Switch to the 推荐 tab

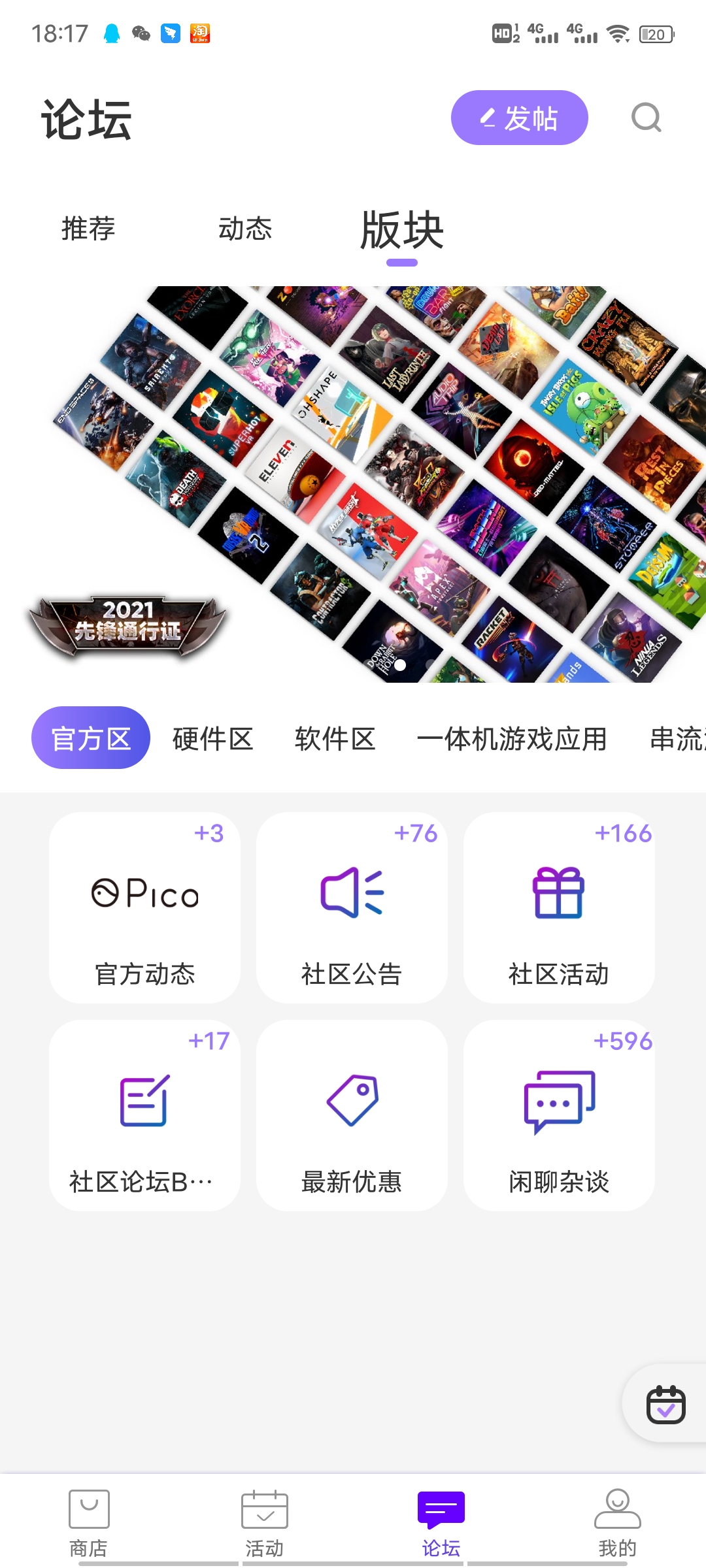pos(88,229)
